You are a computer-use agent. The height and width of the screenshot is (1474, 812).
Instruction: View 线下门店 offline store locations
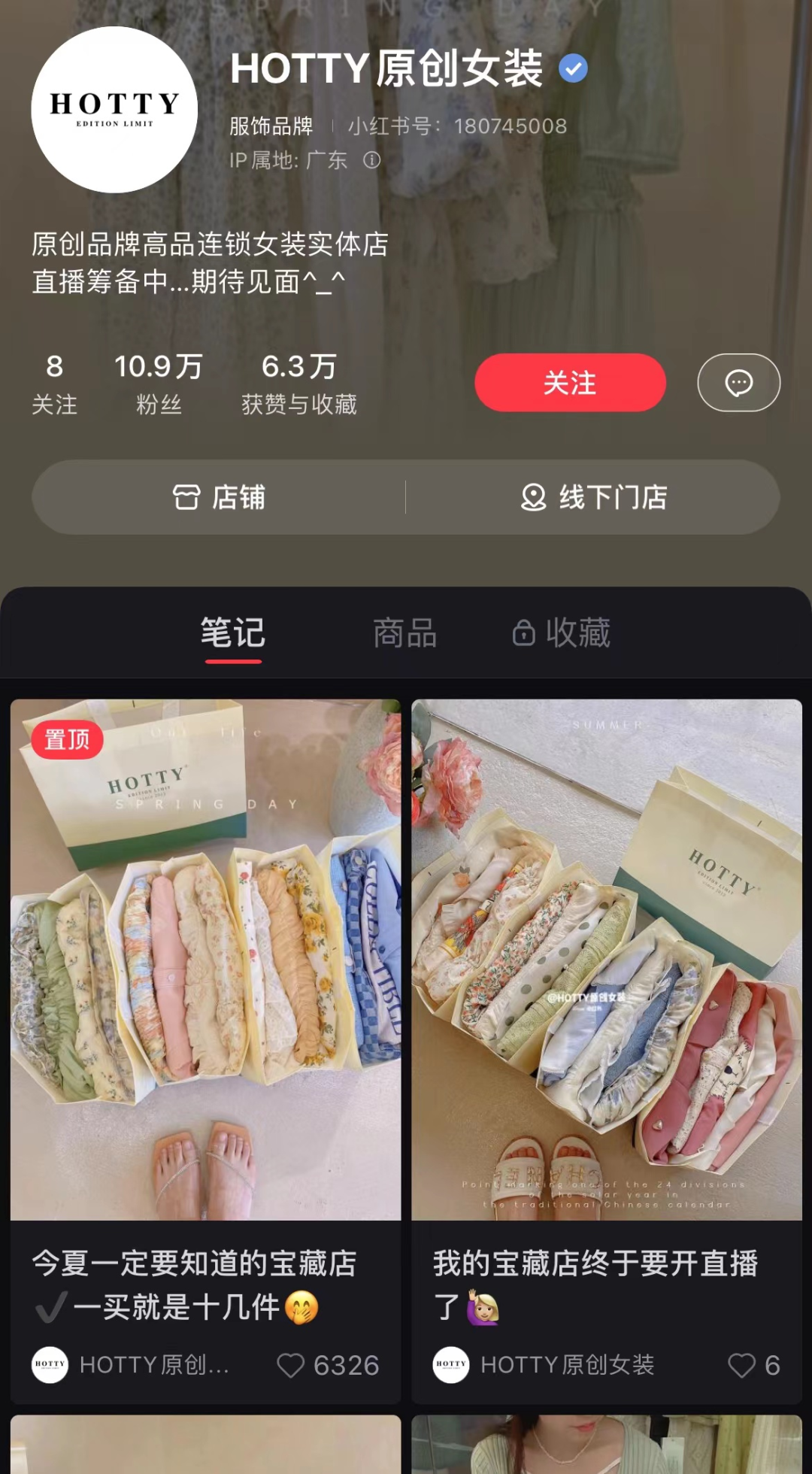click(594, 497)
